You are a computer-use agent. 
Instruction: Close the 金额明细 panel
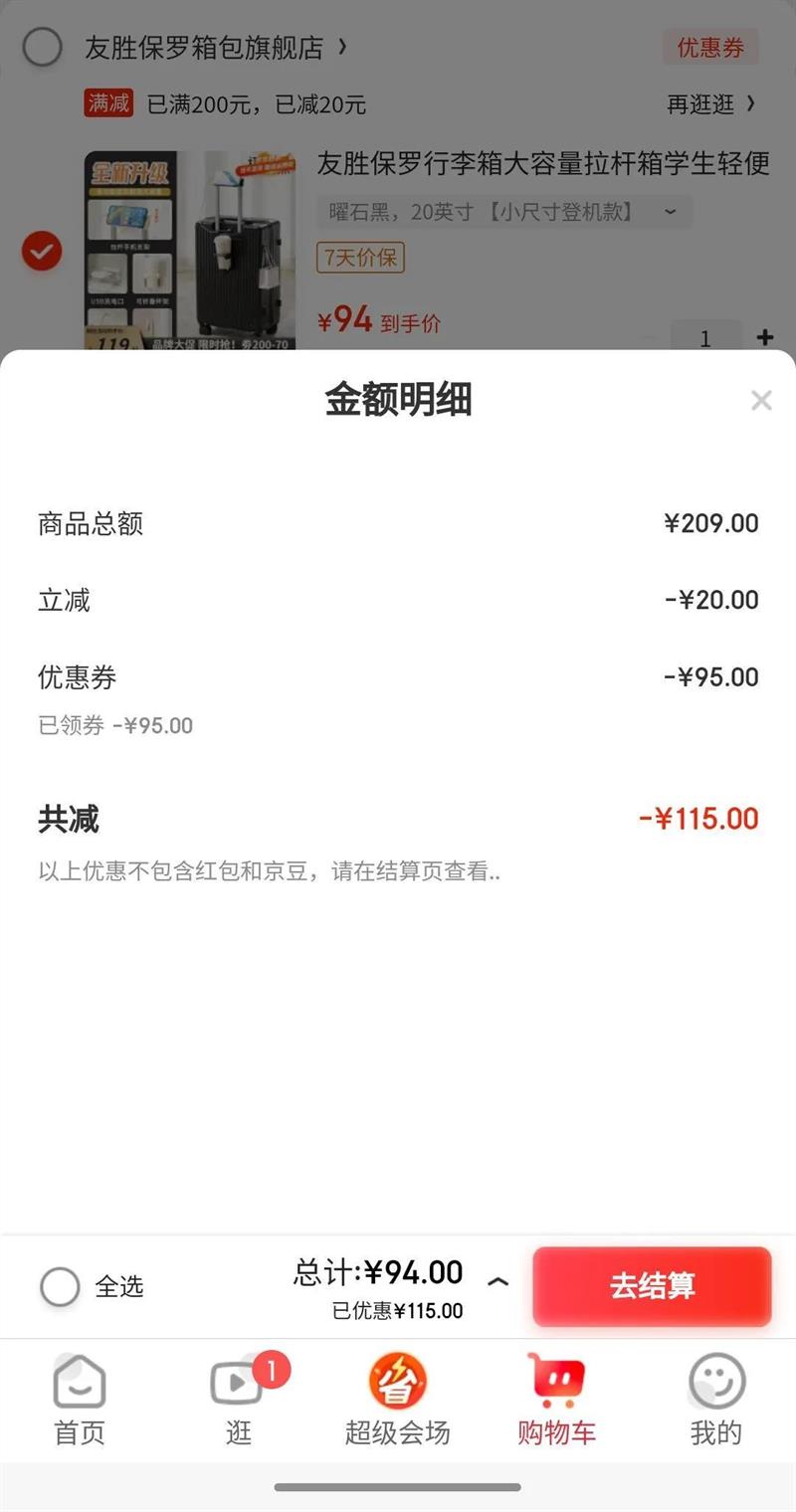[x=761, y=401]
